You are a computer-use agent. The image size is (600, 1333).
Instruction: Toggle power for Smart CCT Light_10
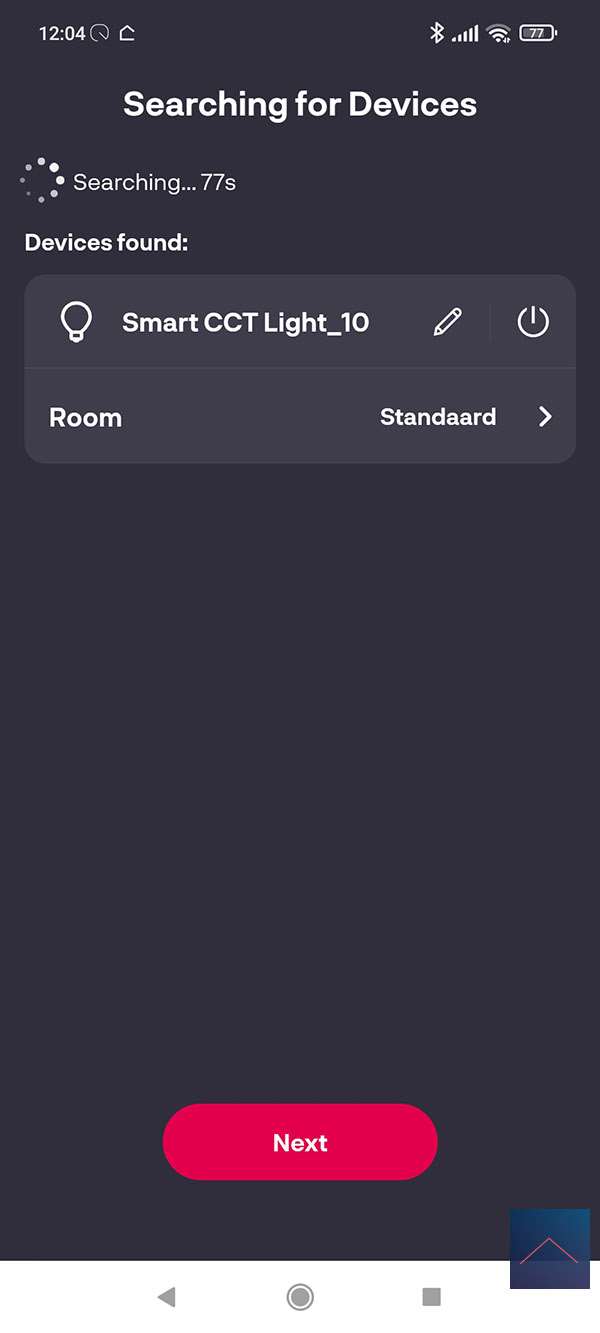tap(533, 322)
